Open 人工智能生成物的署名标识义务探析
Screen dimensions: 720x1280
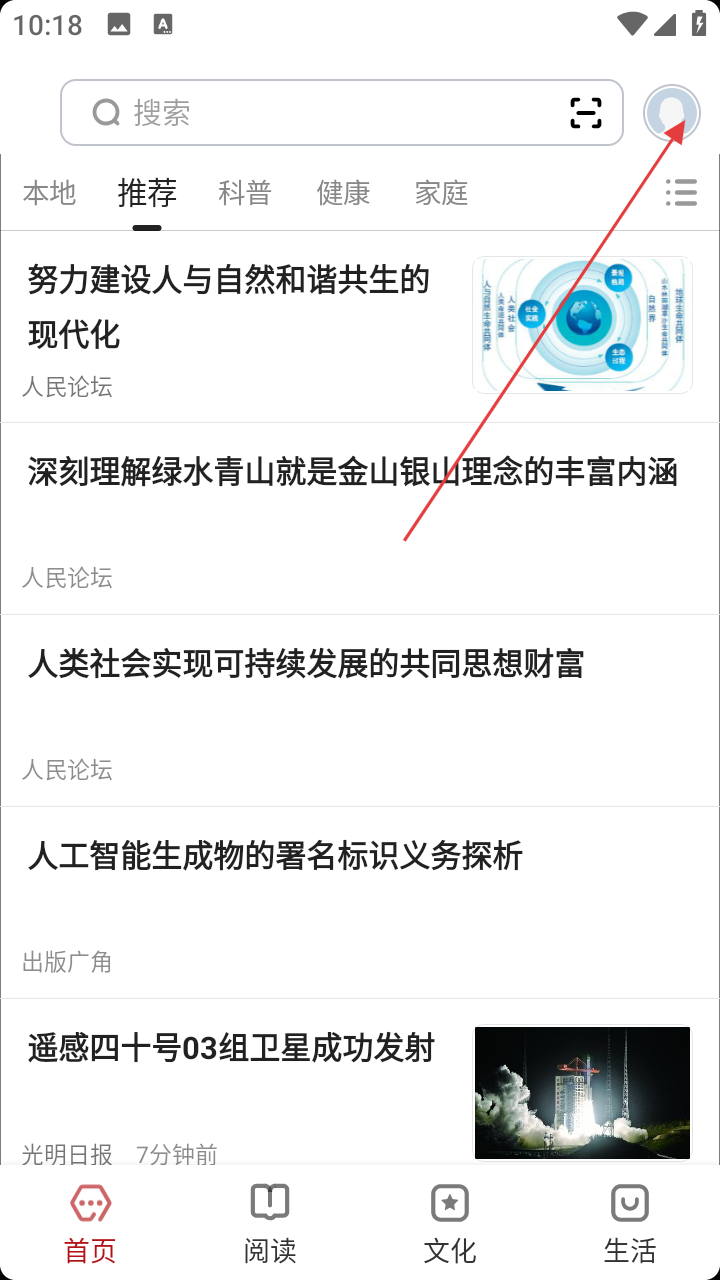[360, 903]
